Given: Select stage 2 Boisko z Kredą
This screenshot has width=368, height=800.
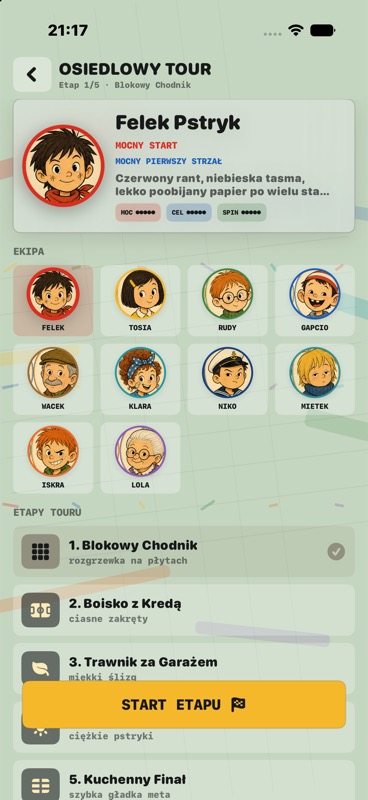Looking at the screenshot, I should click(x=184, y=610).
